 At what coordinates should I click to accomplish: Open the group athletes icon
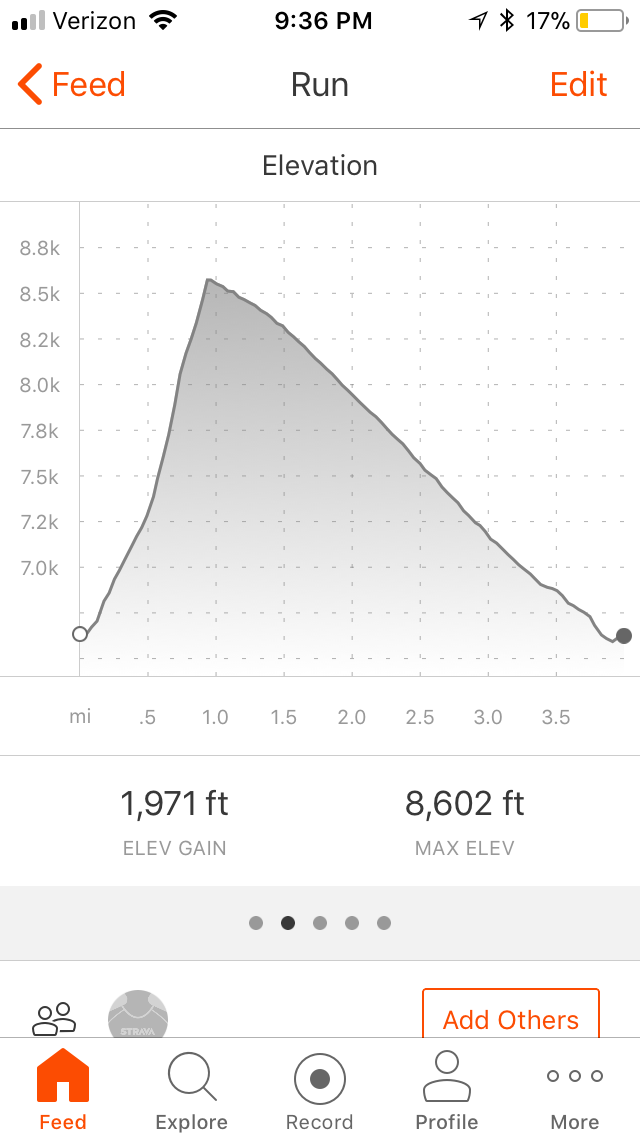pyautogui.click(x=54, y=1019)
